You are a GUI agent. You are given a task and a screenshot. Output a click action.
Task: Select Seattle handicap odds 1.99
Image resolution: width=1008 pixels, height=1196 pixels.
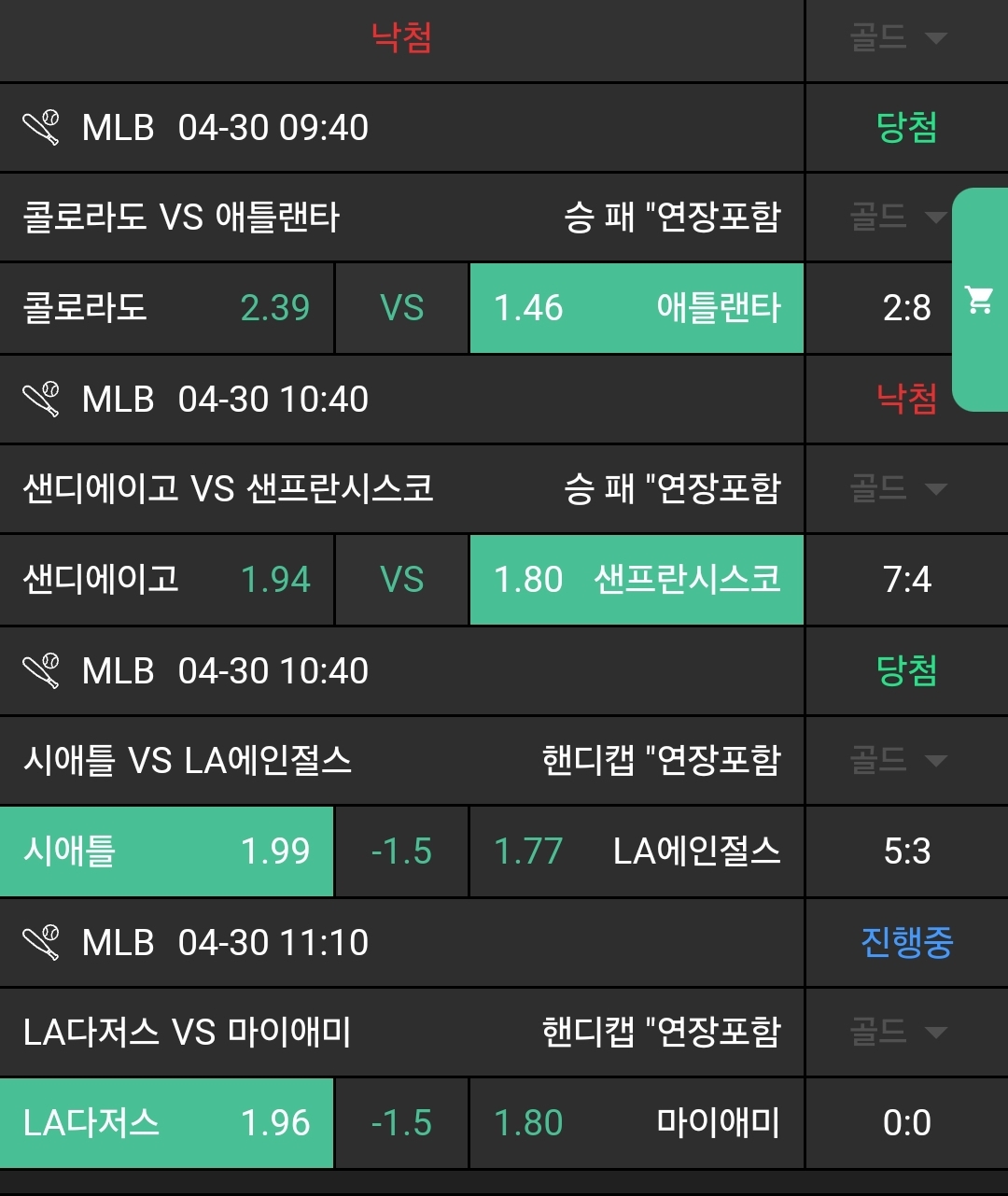click(x=166, y=851)
